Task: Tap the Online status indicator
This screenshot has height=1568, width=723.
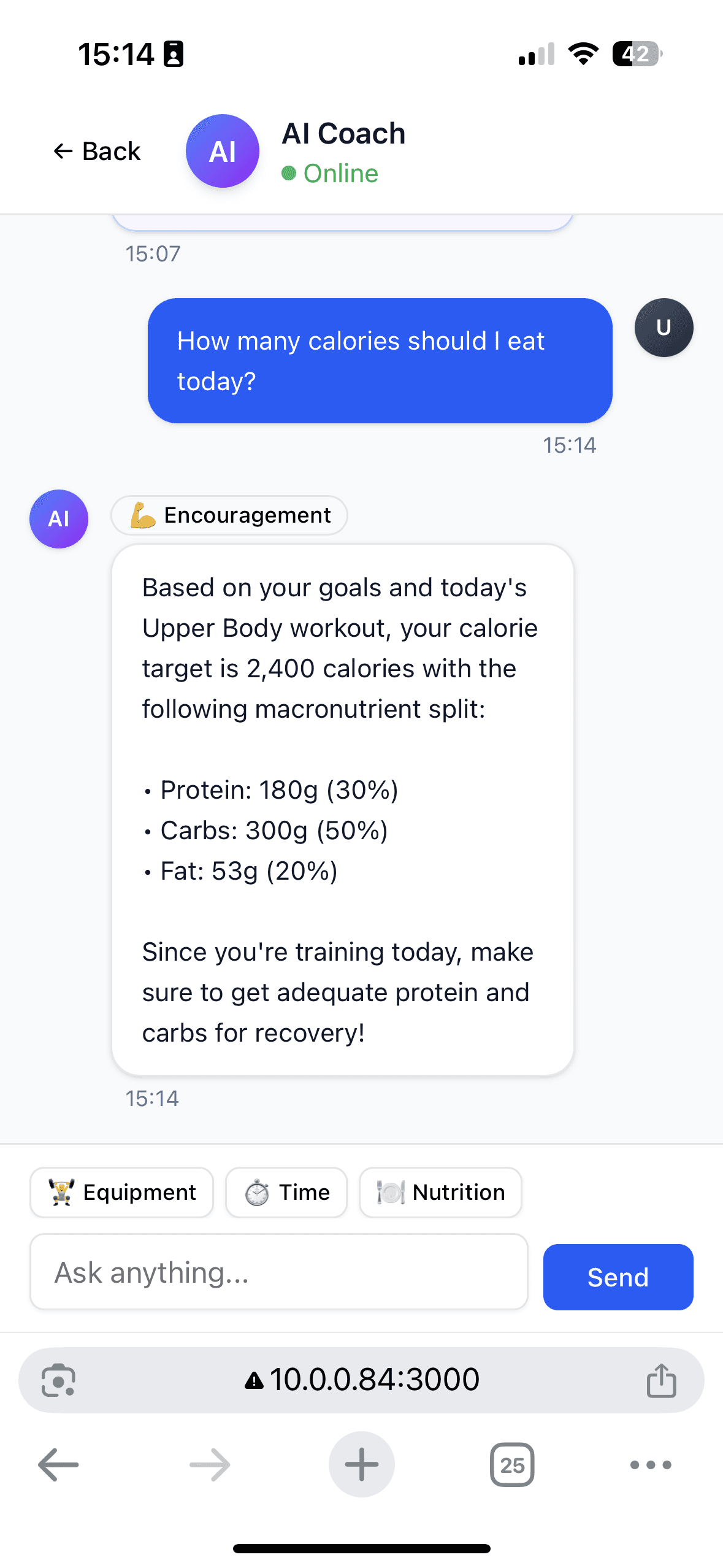Action: [x=331, y=173]
